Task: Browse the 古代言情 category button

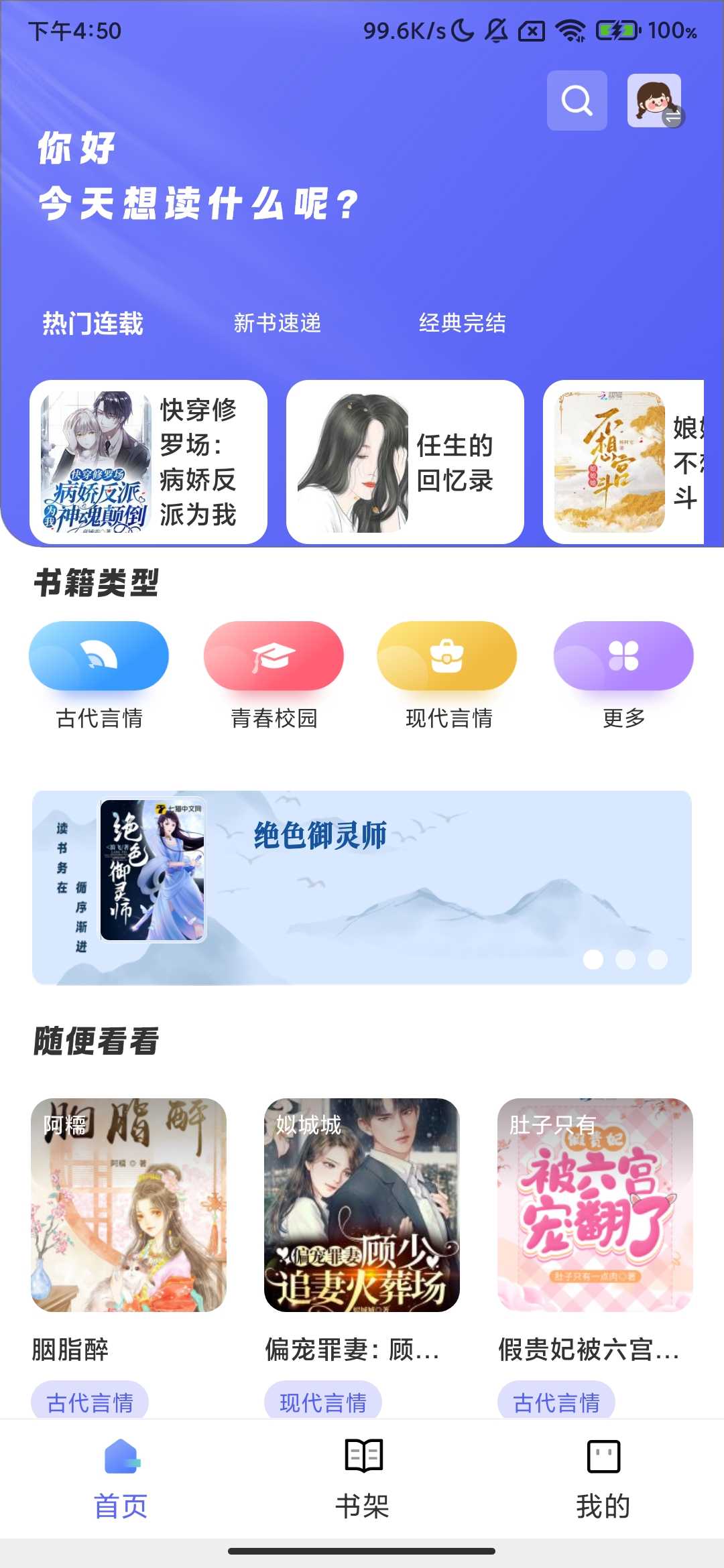Action: pyautogui.click(x=99, y=656)
